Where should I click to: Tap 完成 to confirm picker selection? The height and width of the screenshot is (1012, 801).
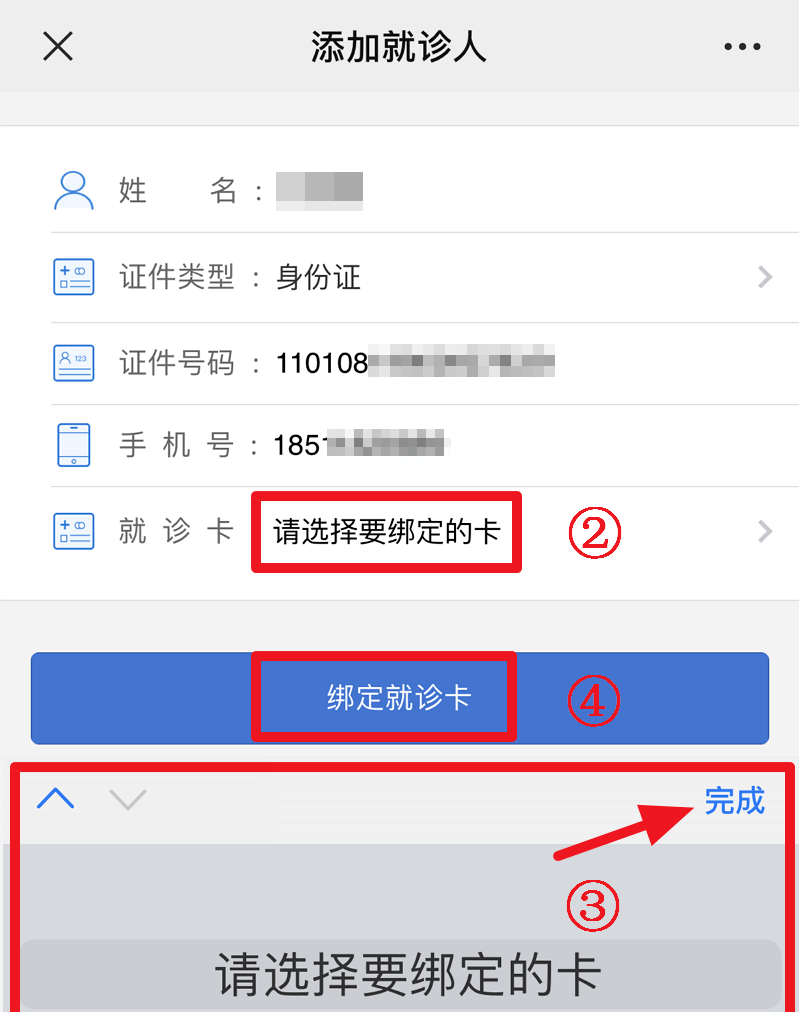coord(734,800)
